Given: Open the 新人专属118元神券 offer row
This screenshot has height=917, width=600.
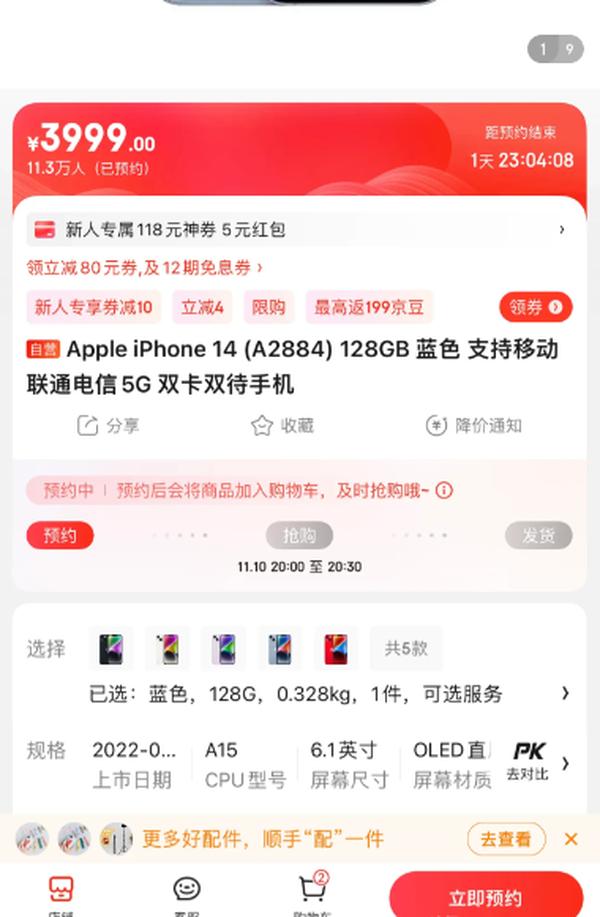Looking at the screenshot, I should tap(300, 230).
